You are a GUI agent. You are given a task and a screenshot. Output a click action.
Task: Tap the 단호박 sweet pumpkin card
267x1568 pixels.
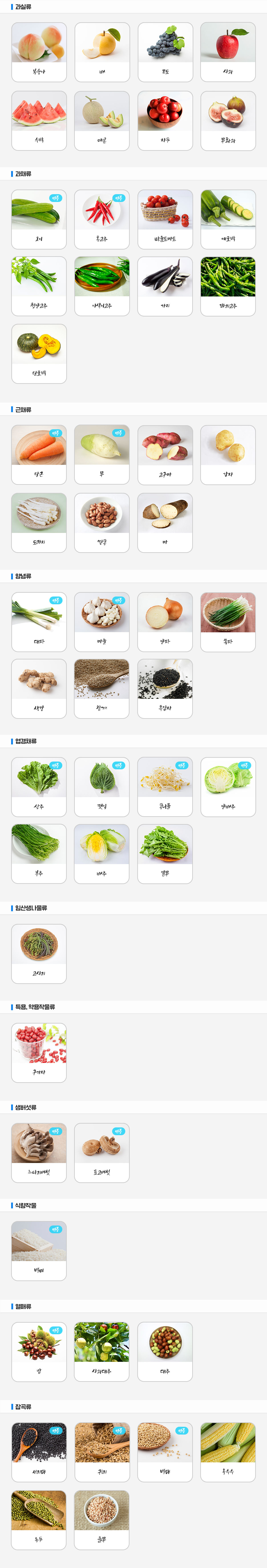pyautogui.click(x=39, y=354)
